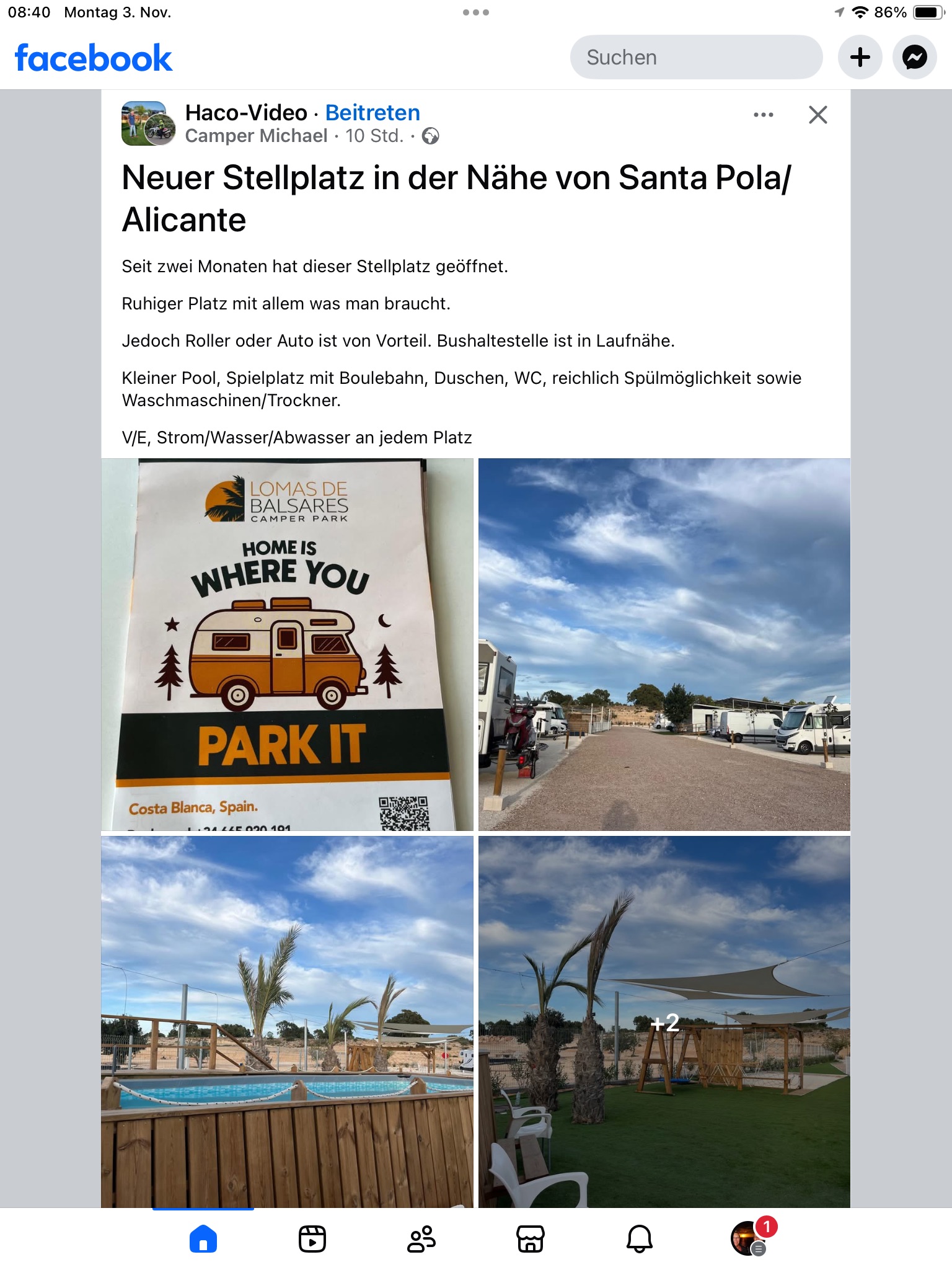Open the plus create button

(x=860, y=57)
